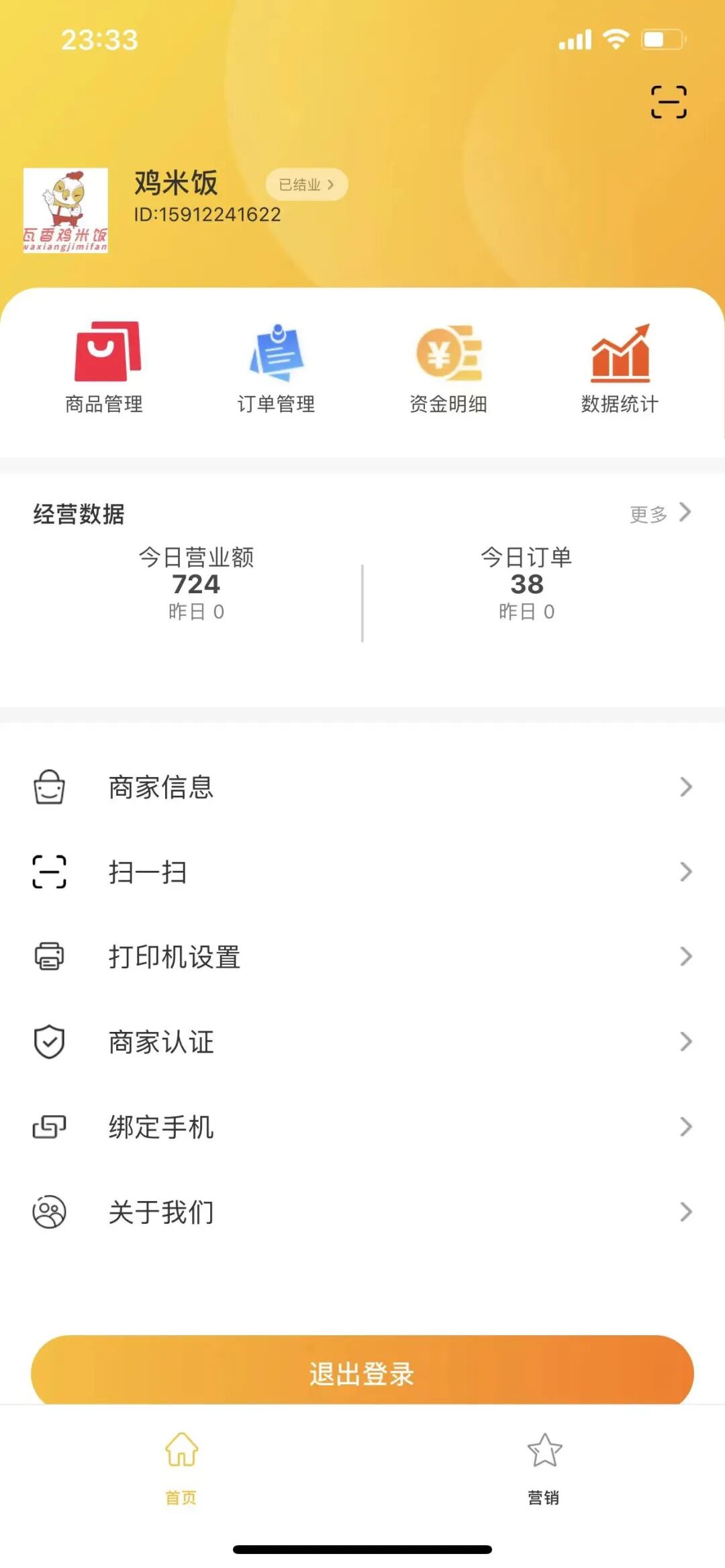View 关于我们 about page
The width and height of the screenshot is (725, 1568).
362,1212
